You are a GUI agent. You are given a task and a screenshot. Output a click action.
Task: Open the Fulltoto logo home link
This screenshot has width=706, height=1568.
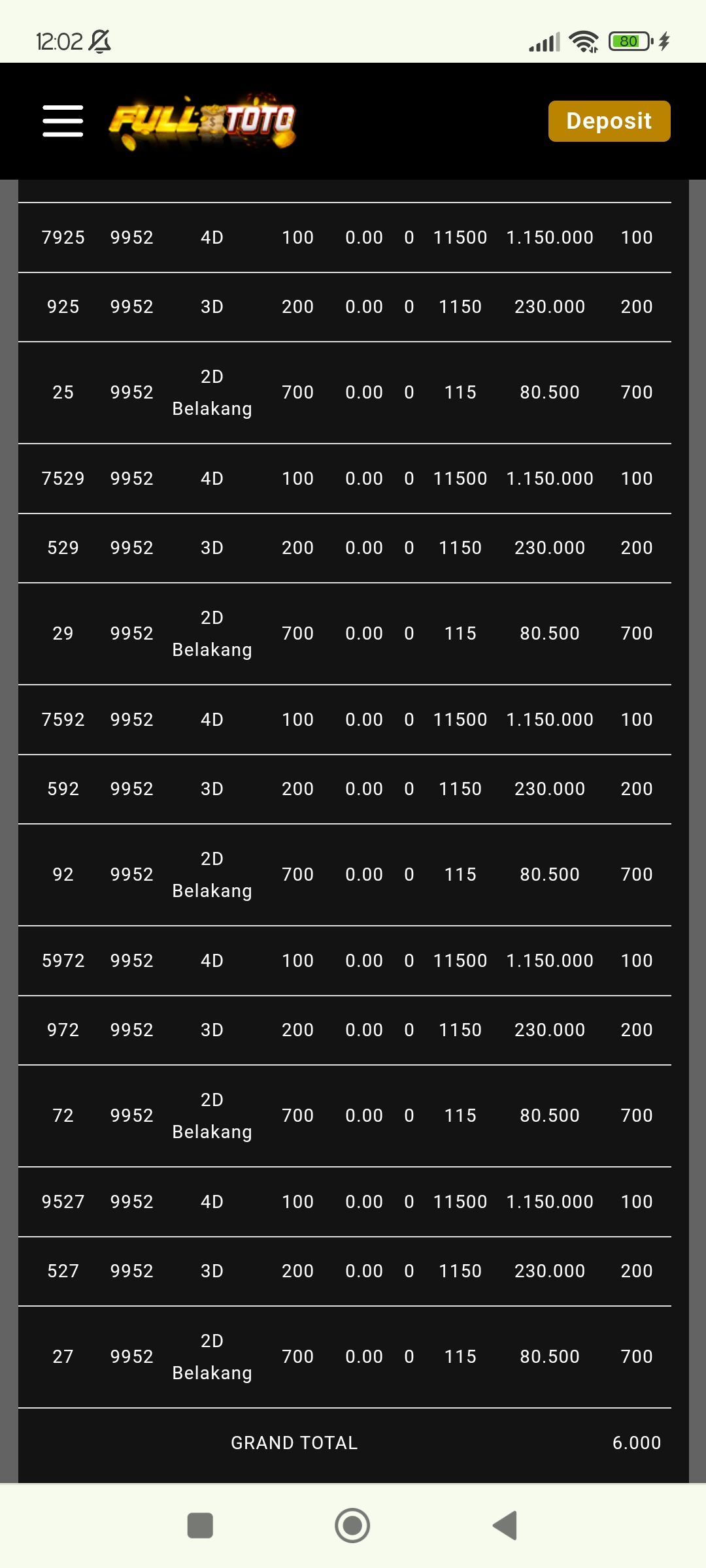tap(203, 121)
